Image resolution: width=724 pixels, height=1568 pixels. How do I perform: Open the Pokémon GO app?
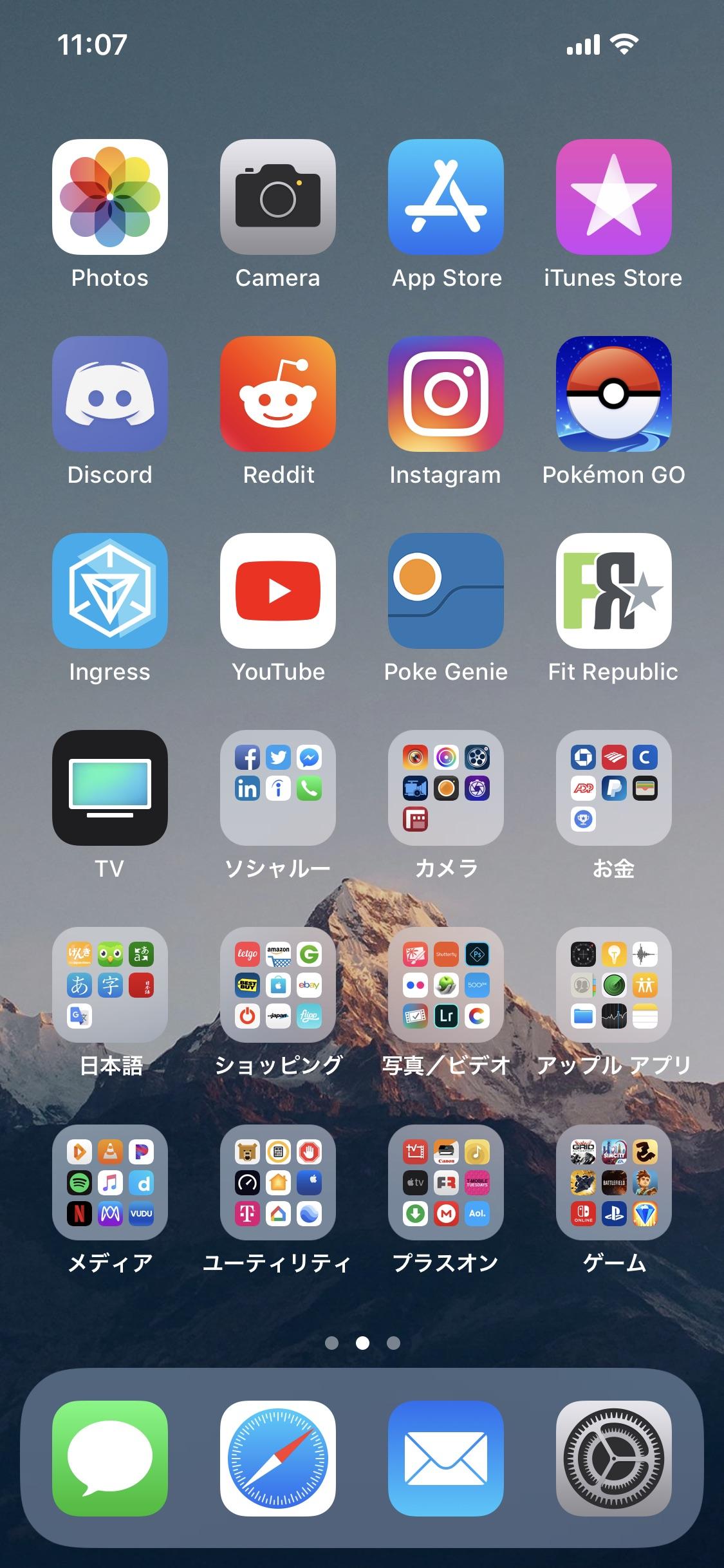(613, 396)
